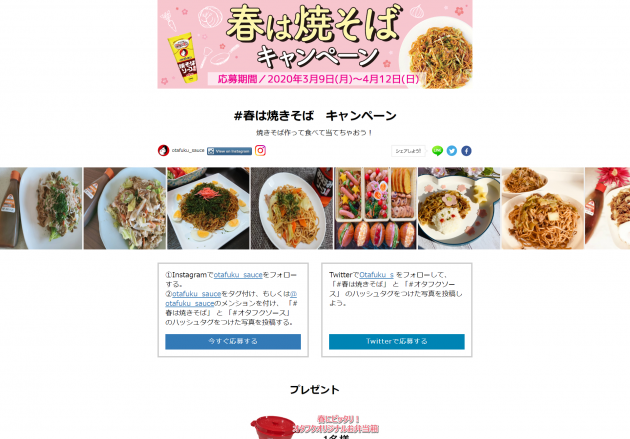Open the Otafuku_s Twitter link

pos(376,274)
